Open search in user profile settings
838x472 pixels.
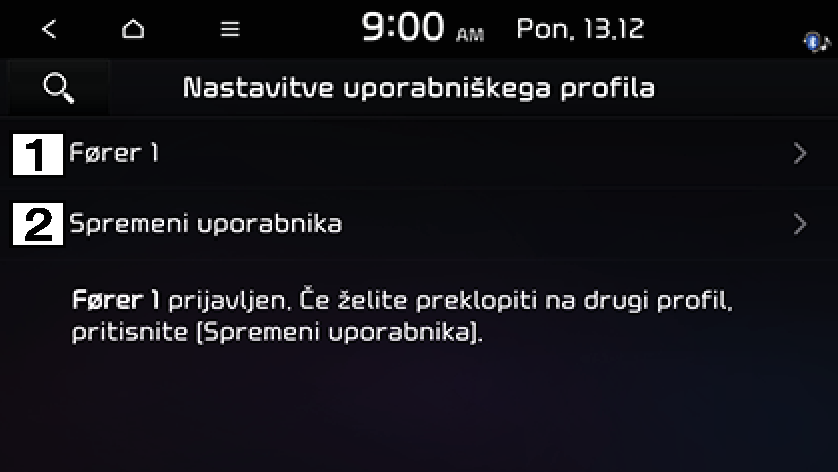(x=59, y=89)
